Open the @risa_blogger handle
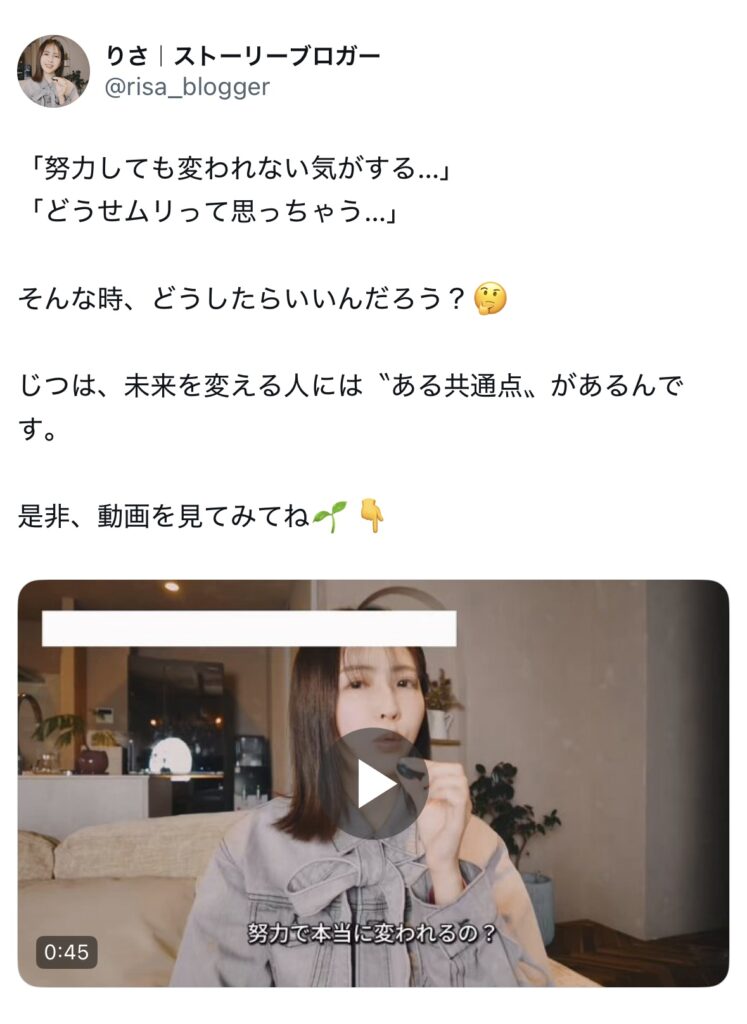This screenshot has height=1024, width=747. 187,87
